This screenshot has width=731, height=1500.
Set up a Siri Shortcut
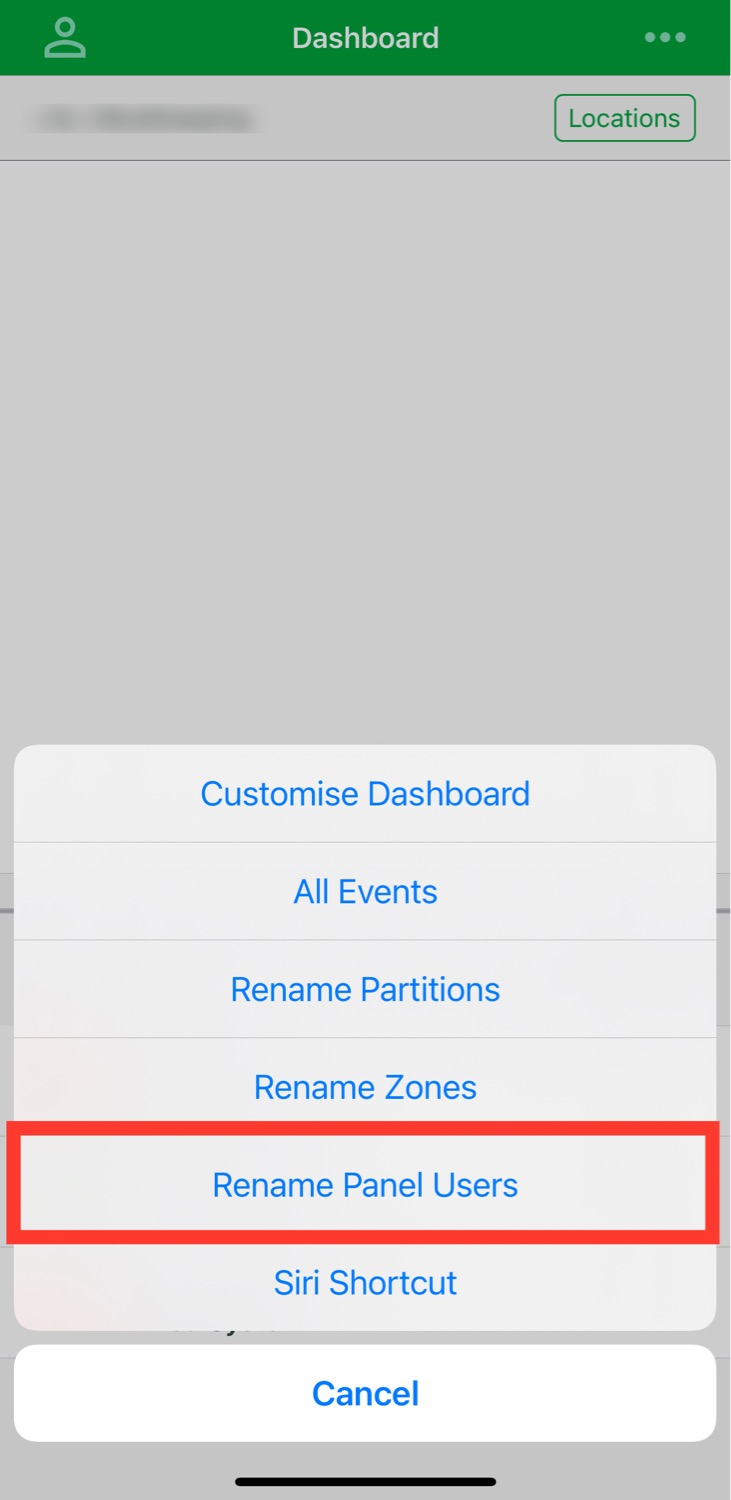click(x=365, y=1283)
